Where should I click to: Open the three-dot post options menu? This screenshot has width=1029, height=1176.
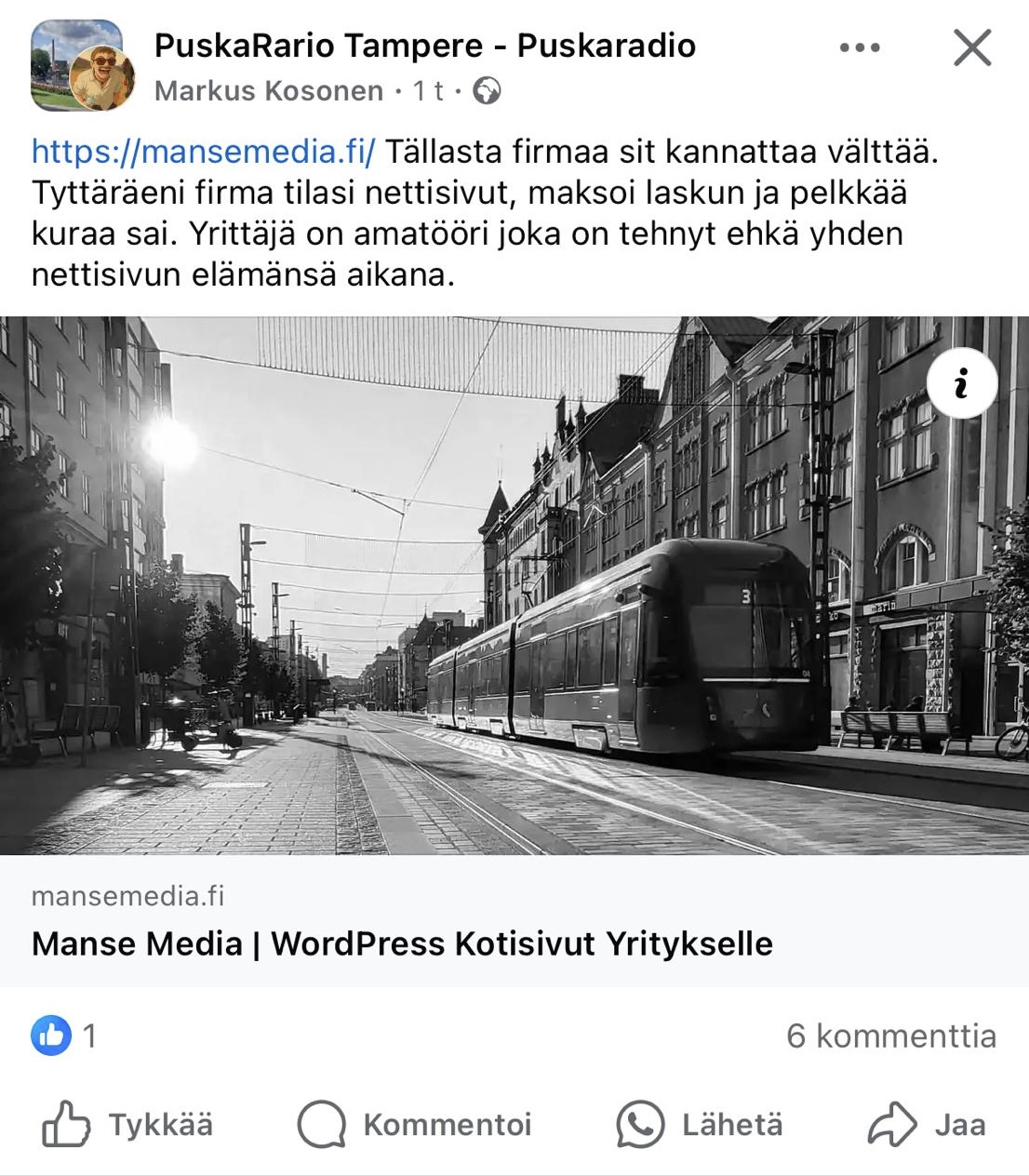click(859, 48)
